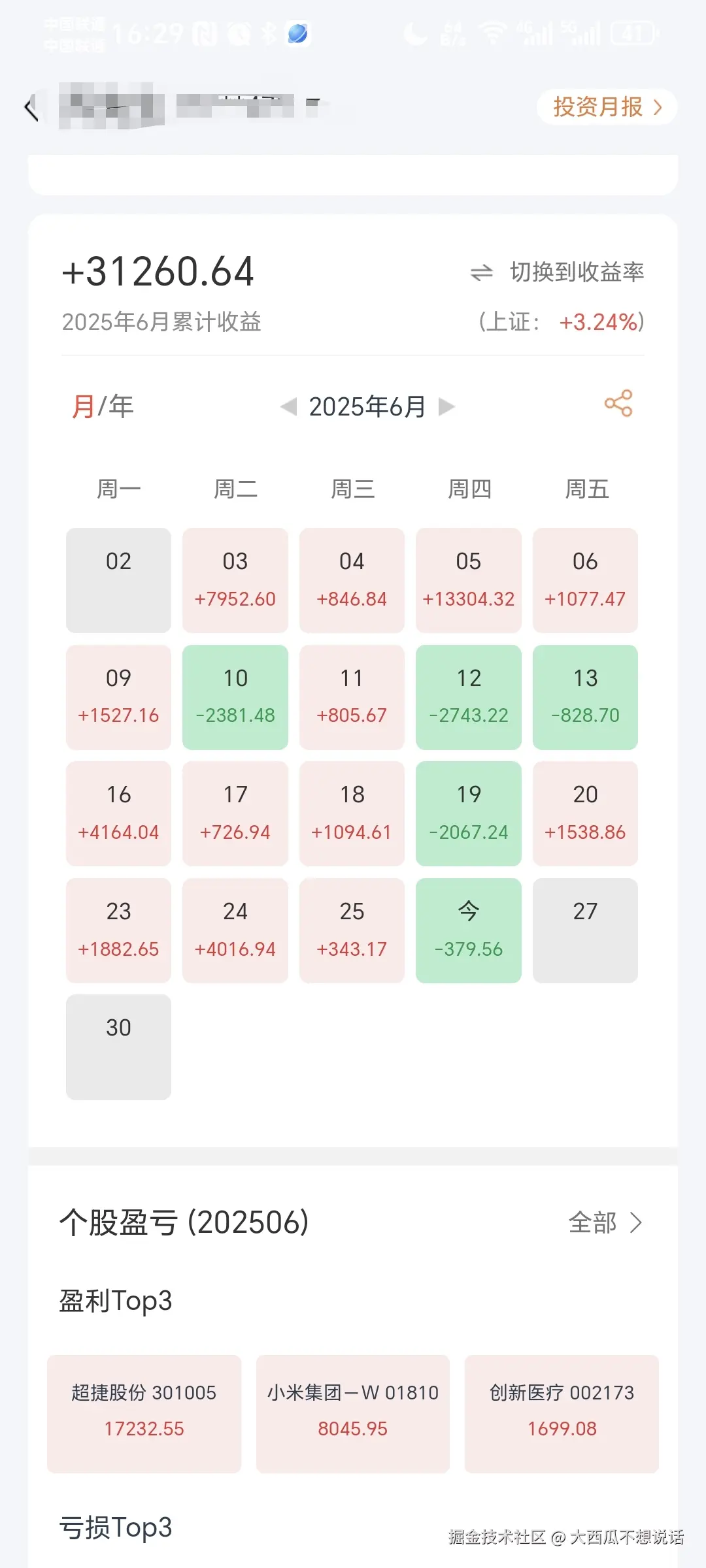Keep 月 mode selected
Image resolution: width=706 pixels, height=1568 pixels.
pyautogui.click(x=84, y=405)
